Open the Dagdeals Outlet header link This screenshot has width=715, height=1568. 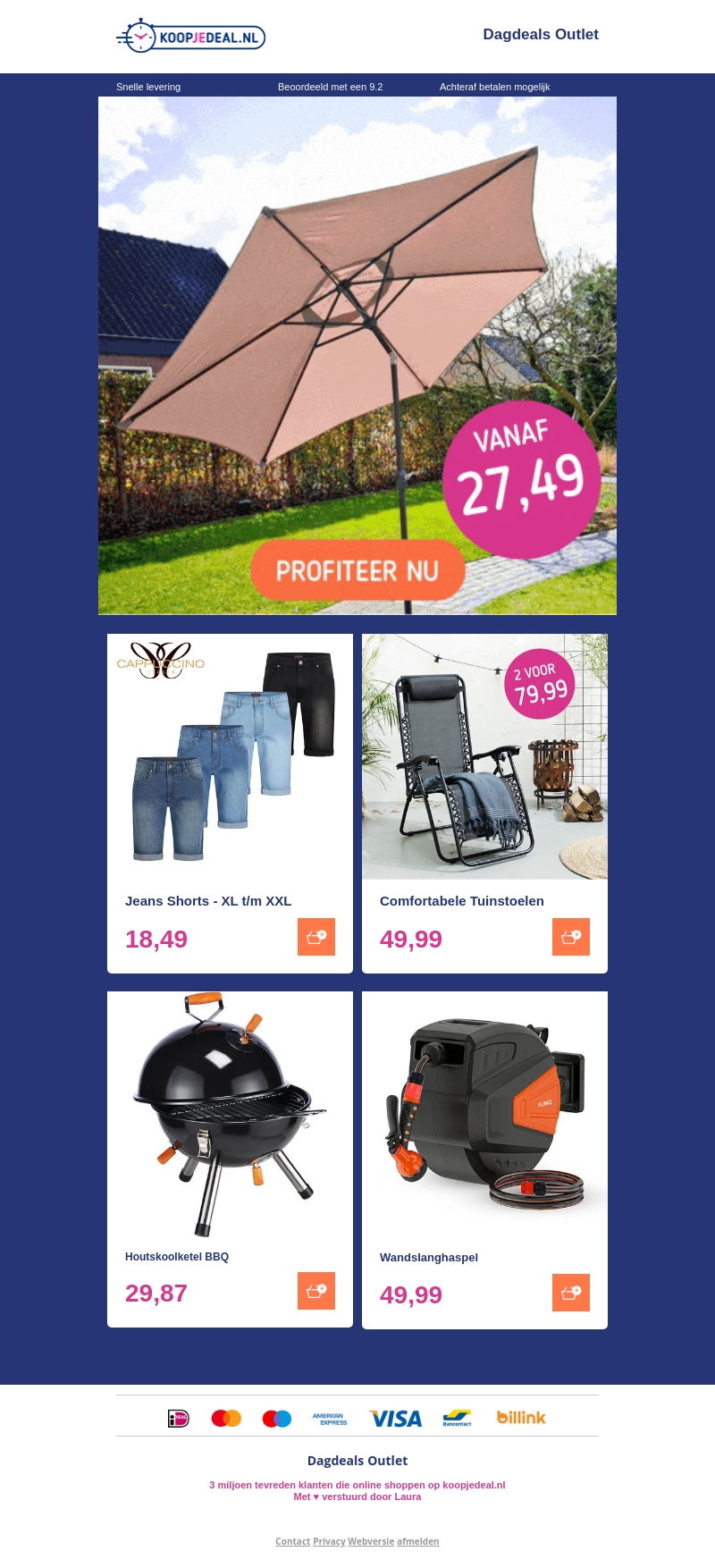(x=540, y=34)
